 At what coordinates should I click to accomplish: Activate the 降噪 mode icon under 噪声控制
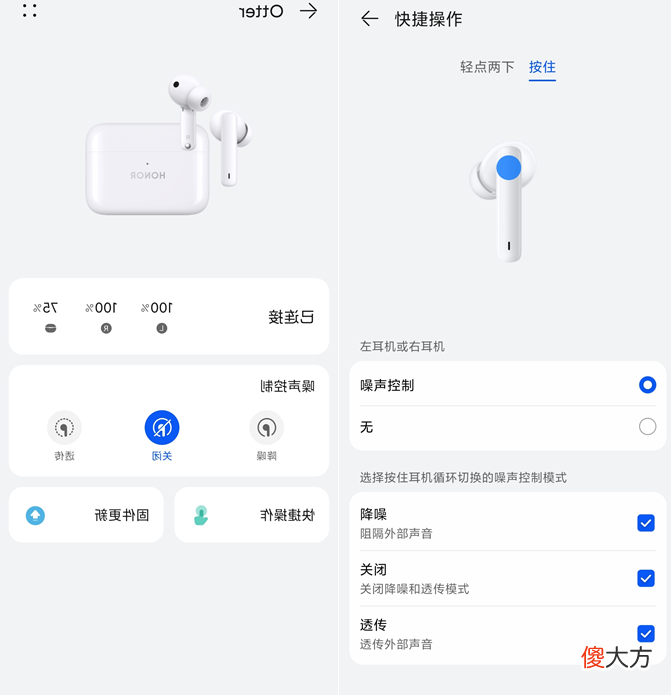(x=266, y=428)
